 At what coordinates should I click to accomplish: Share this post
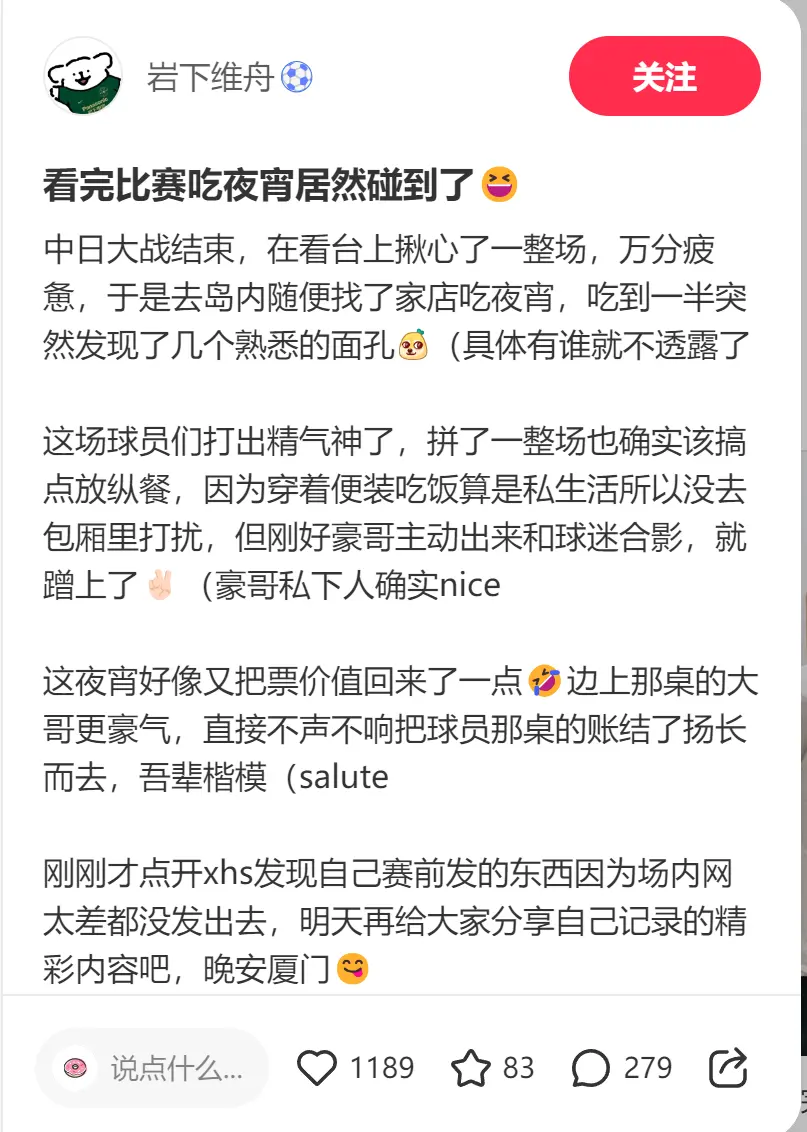click(x=728, y=1068)
